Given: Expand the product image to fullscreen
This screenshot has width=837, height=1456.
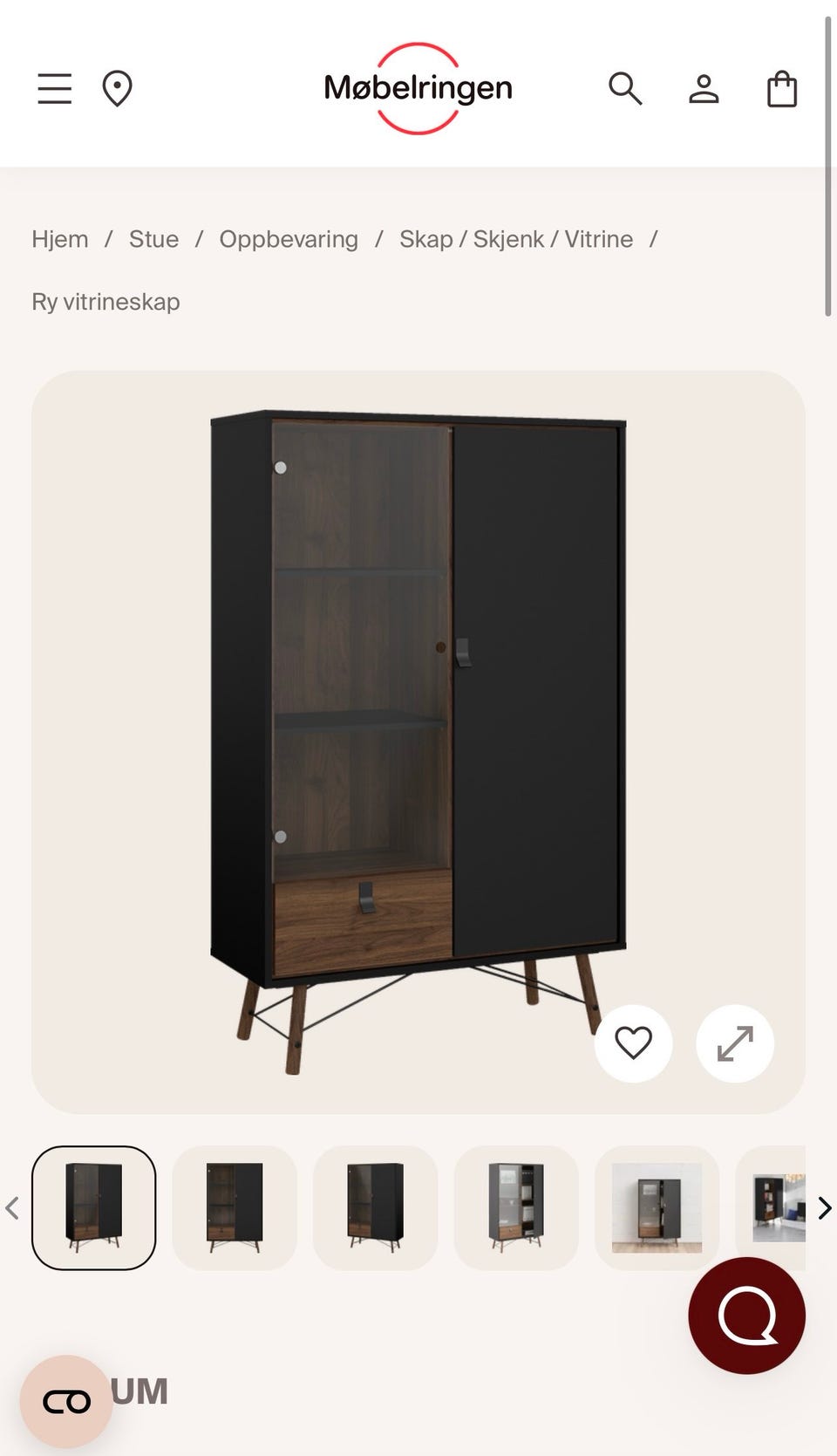Looking at the screenshot, I should click(x=735, y=1043).
